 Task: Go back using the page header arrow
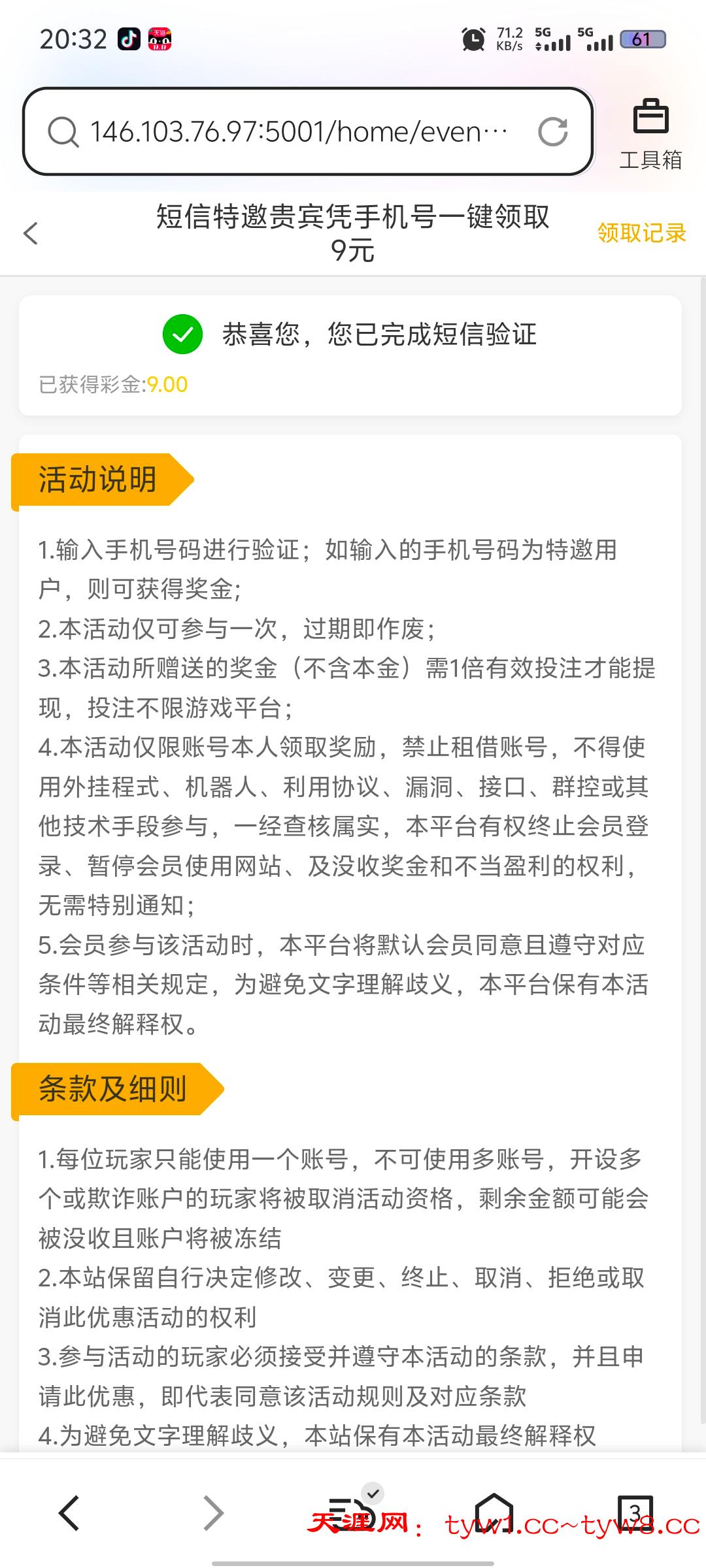click(31, 233)
